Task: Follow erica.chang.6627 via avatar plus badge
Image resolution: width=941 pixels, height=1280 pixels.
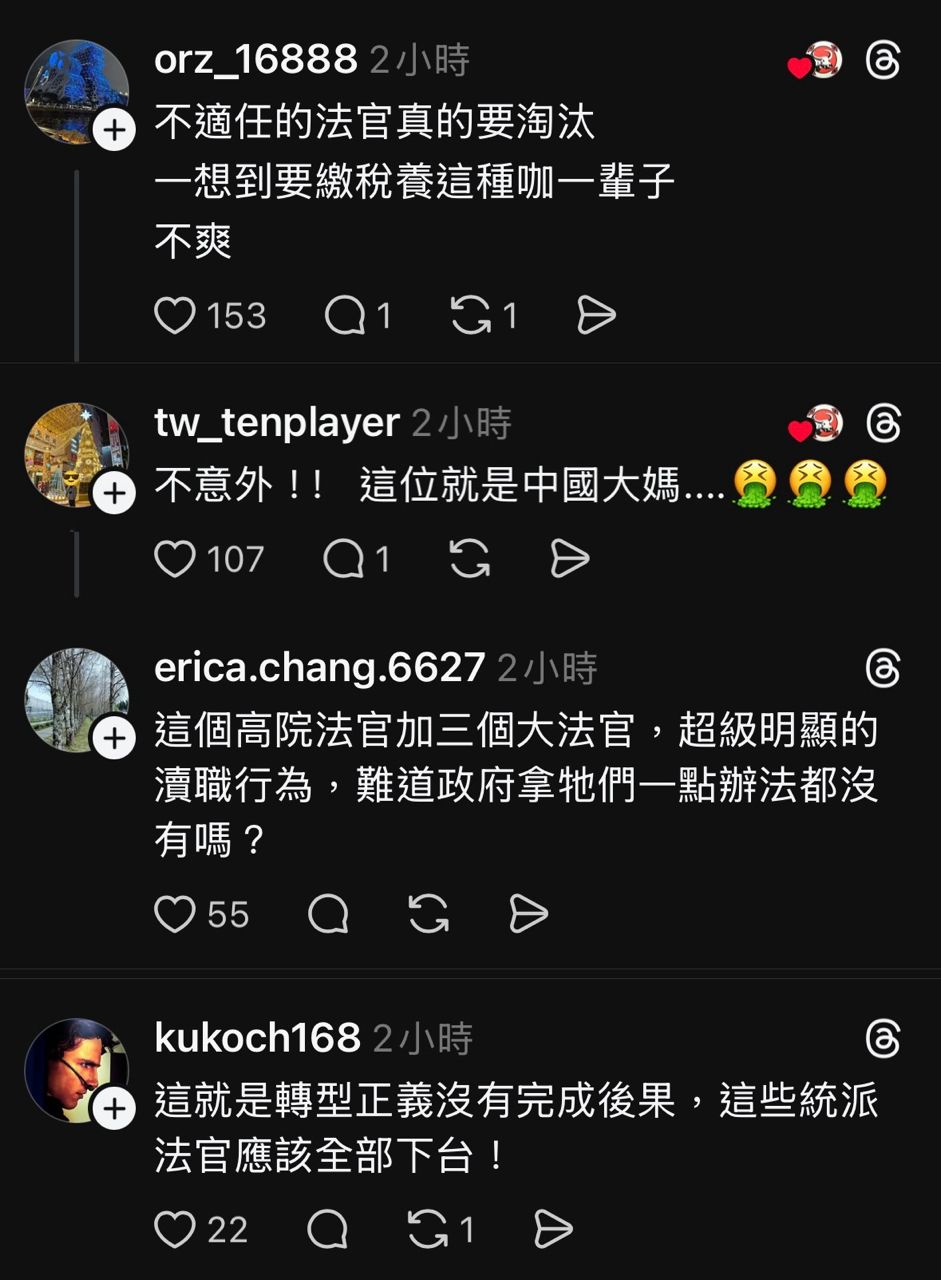Action: (114, 738)
